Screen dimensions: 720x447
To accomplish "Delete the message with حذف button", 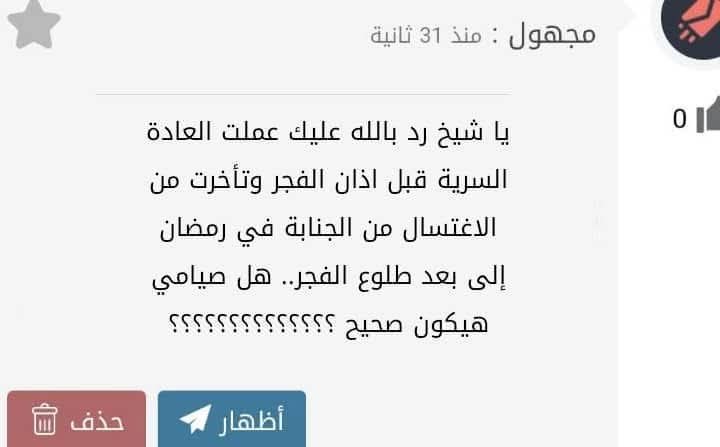I will (x=77, y=419).
